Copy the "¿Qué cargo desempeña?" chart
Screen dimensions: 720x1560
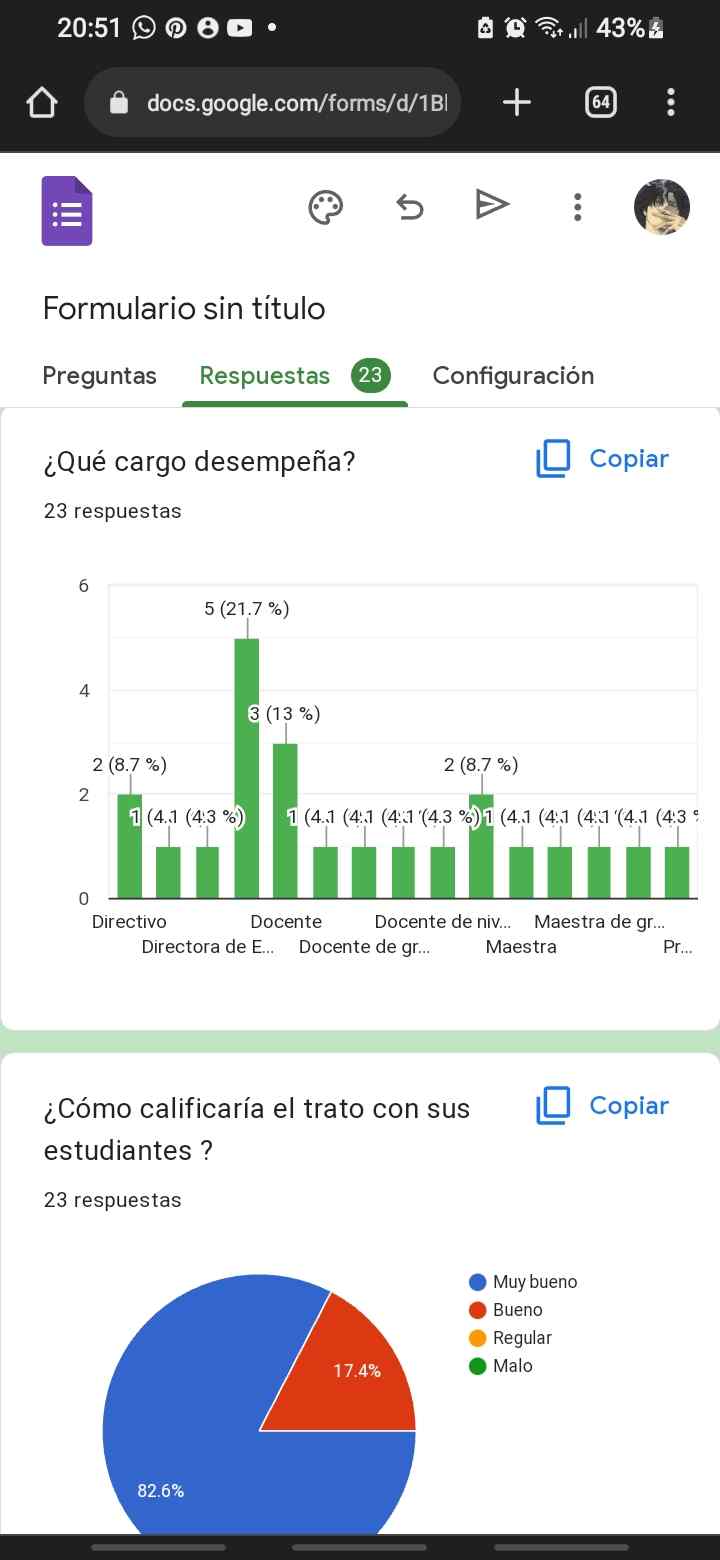tap(603, 459)
